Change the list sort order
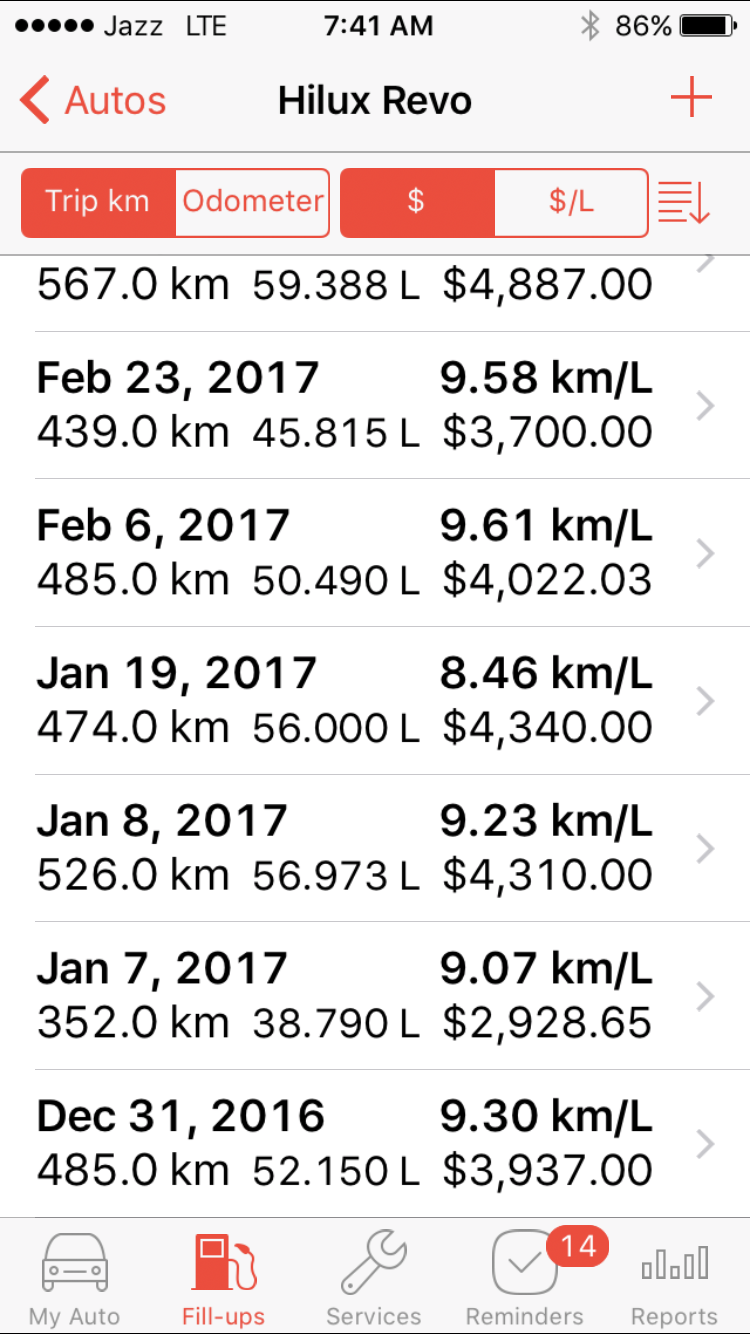Screen dimensions: 750x1334 pos(684,201)
